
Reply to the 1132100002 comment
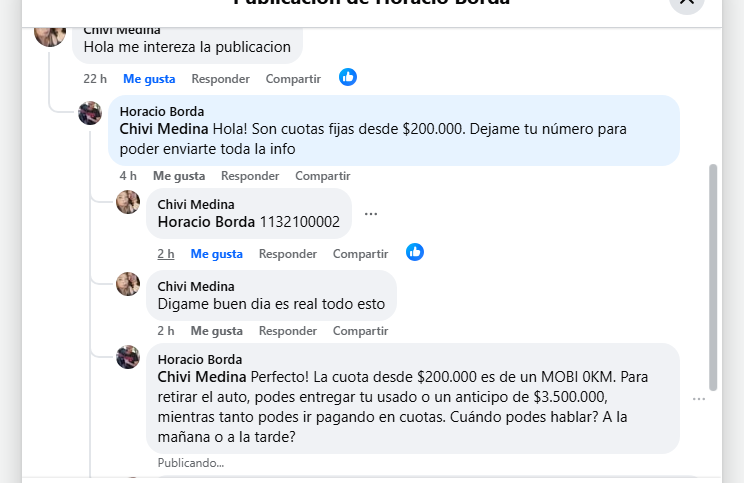coord(288,253)
